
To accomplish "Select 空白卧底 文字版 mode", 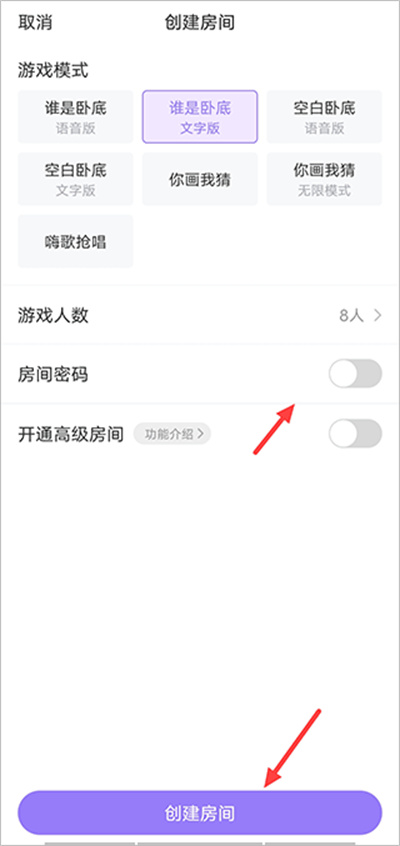I will pyautogui.click(x=76, y=179).
